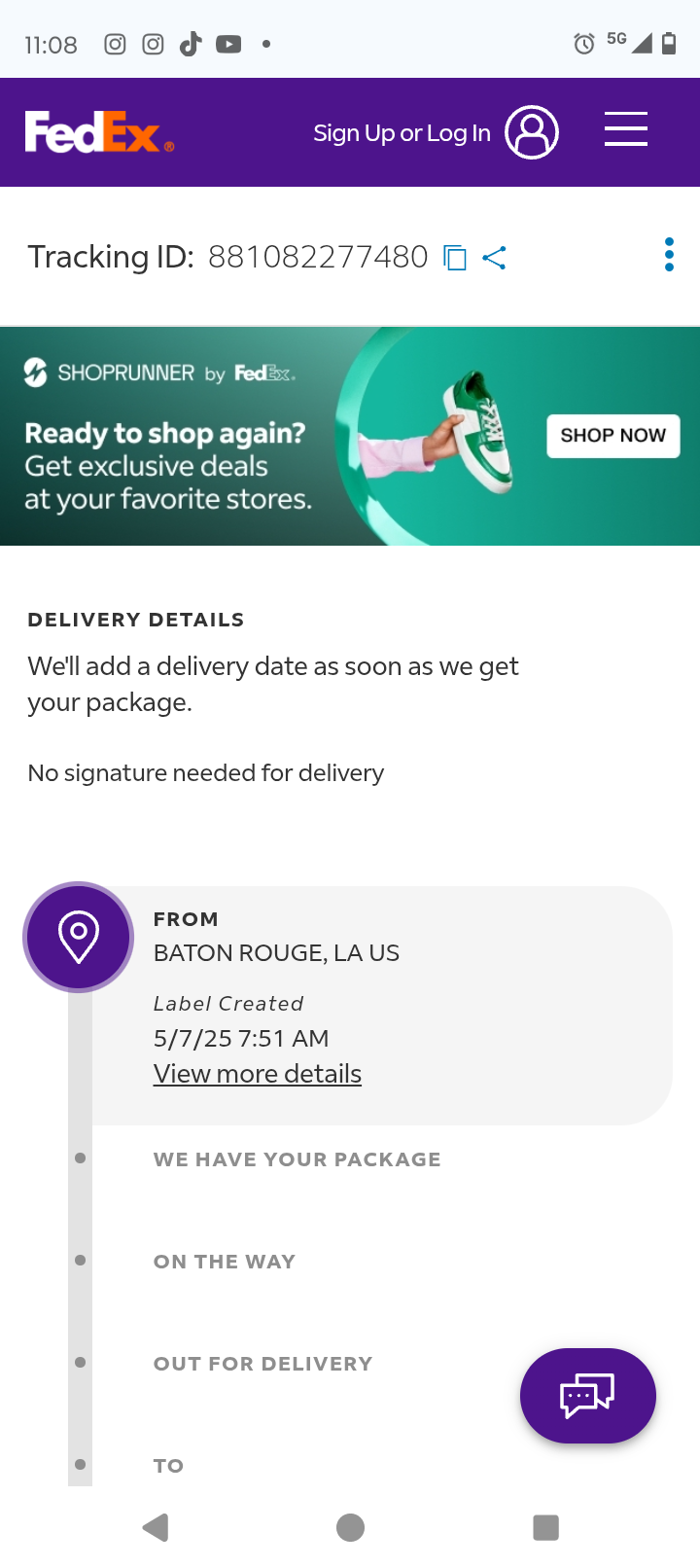Go to the phone home screen
700x1568 pixels.
(350, 1527)
